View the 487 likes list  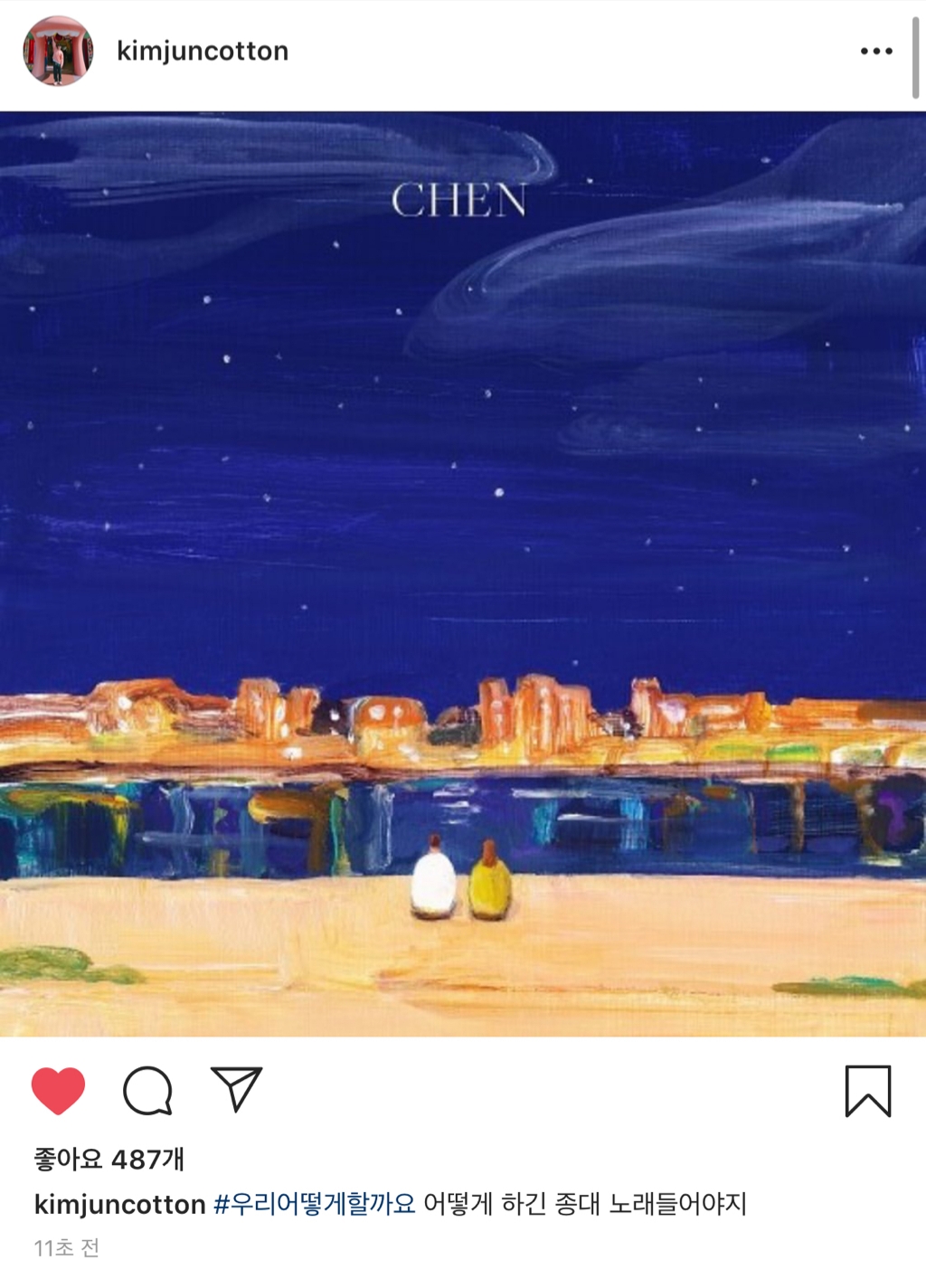point(109,1159)
